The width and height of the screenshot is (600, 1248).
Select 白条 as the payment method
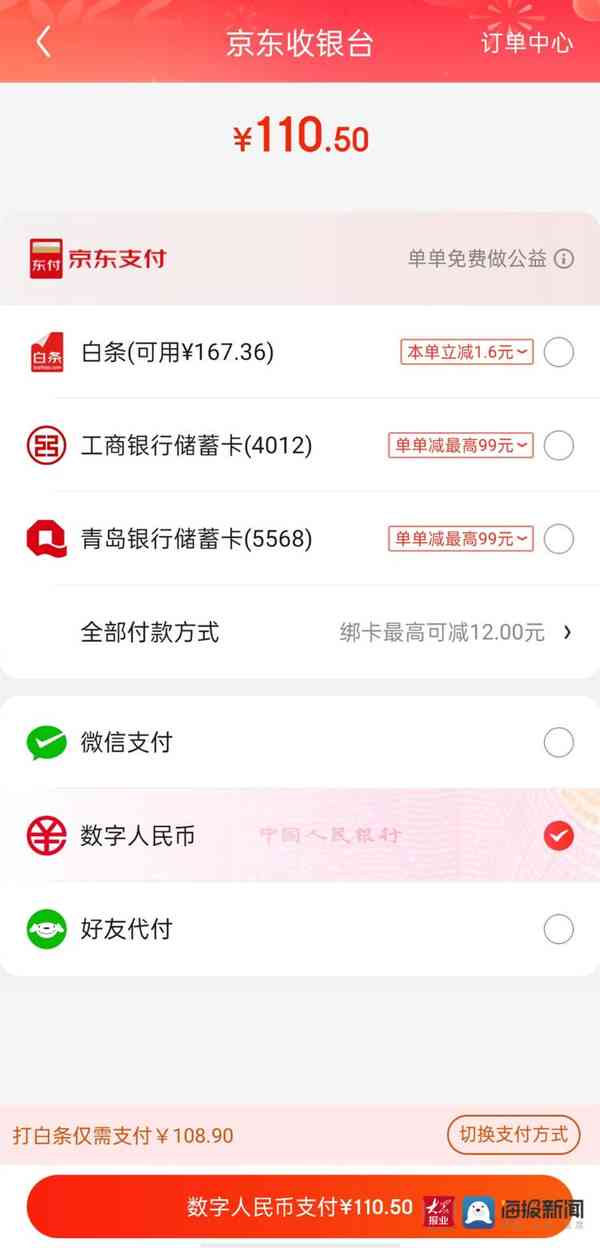coord(300,352)
